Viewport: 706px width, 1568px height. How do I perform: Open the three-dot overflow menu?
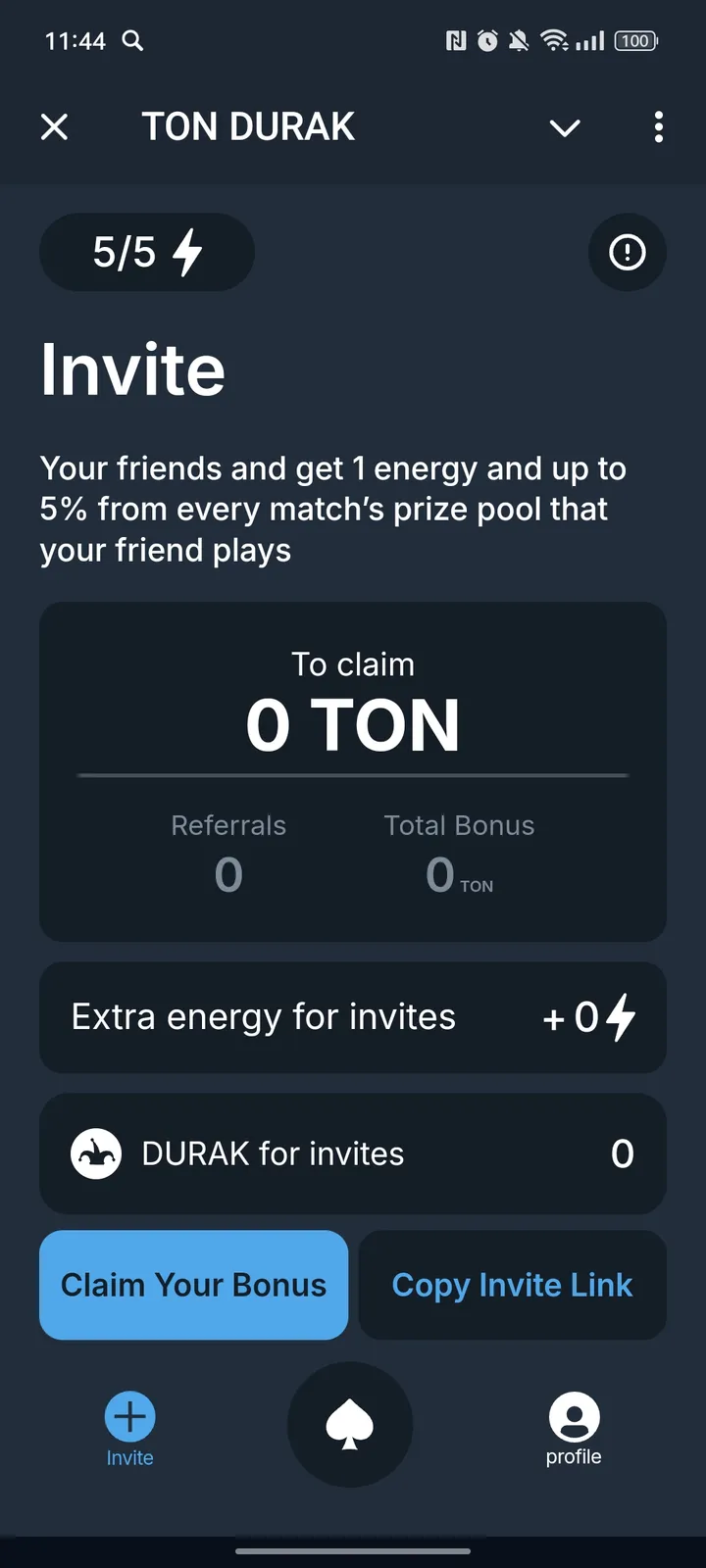658,127
